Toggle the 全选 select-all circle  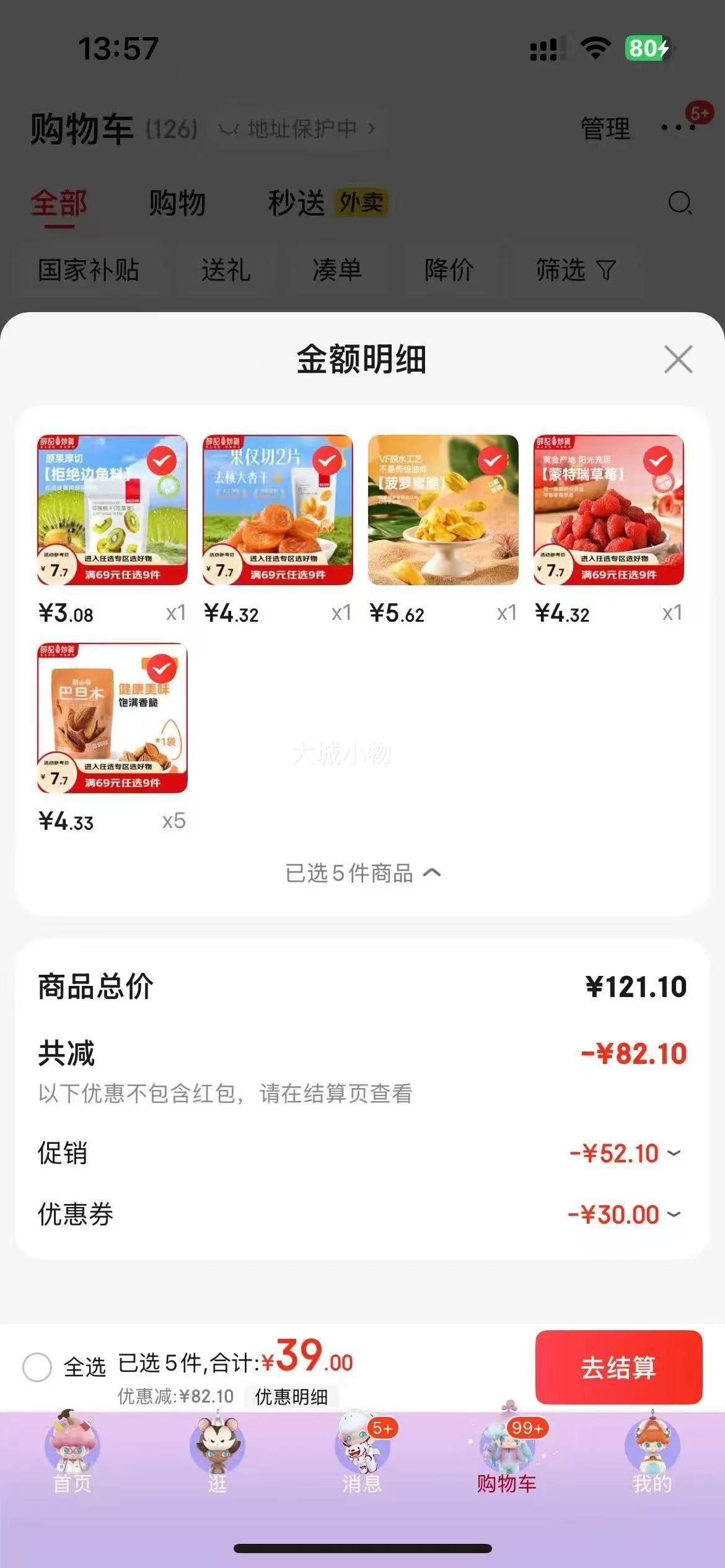[x=37, y=1367]
